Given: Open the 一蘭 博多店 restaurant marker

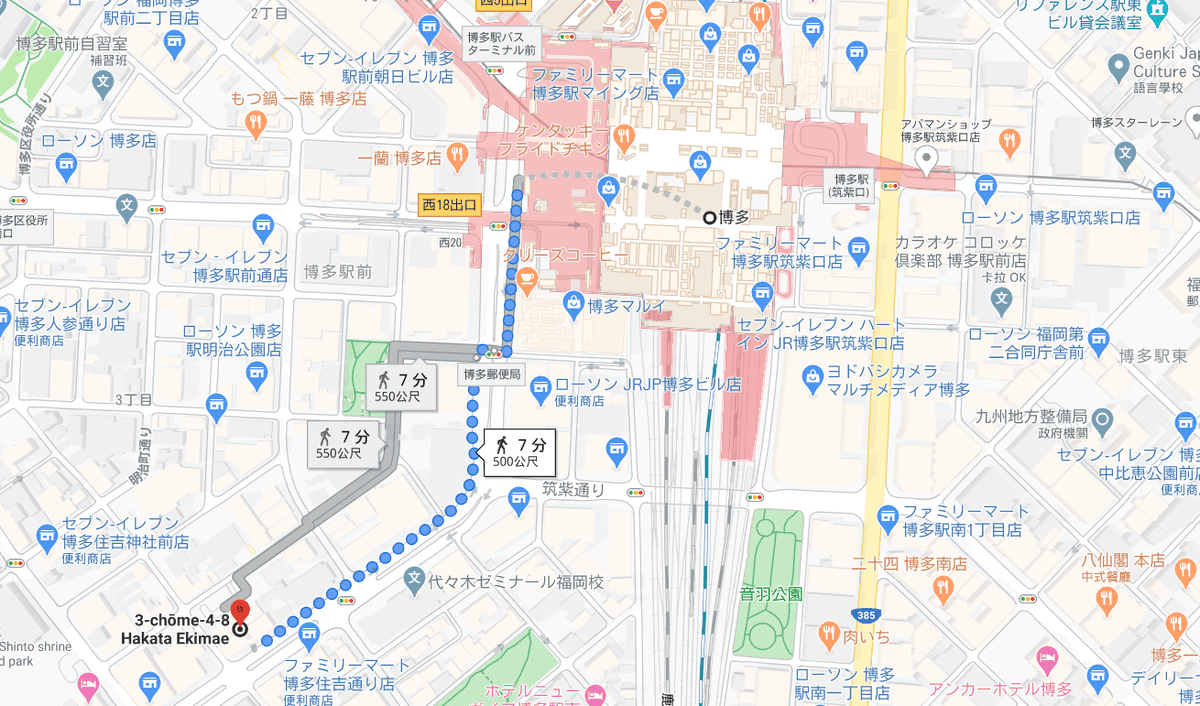Looking at the screenshot, I should click(457, 155).
